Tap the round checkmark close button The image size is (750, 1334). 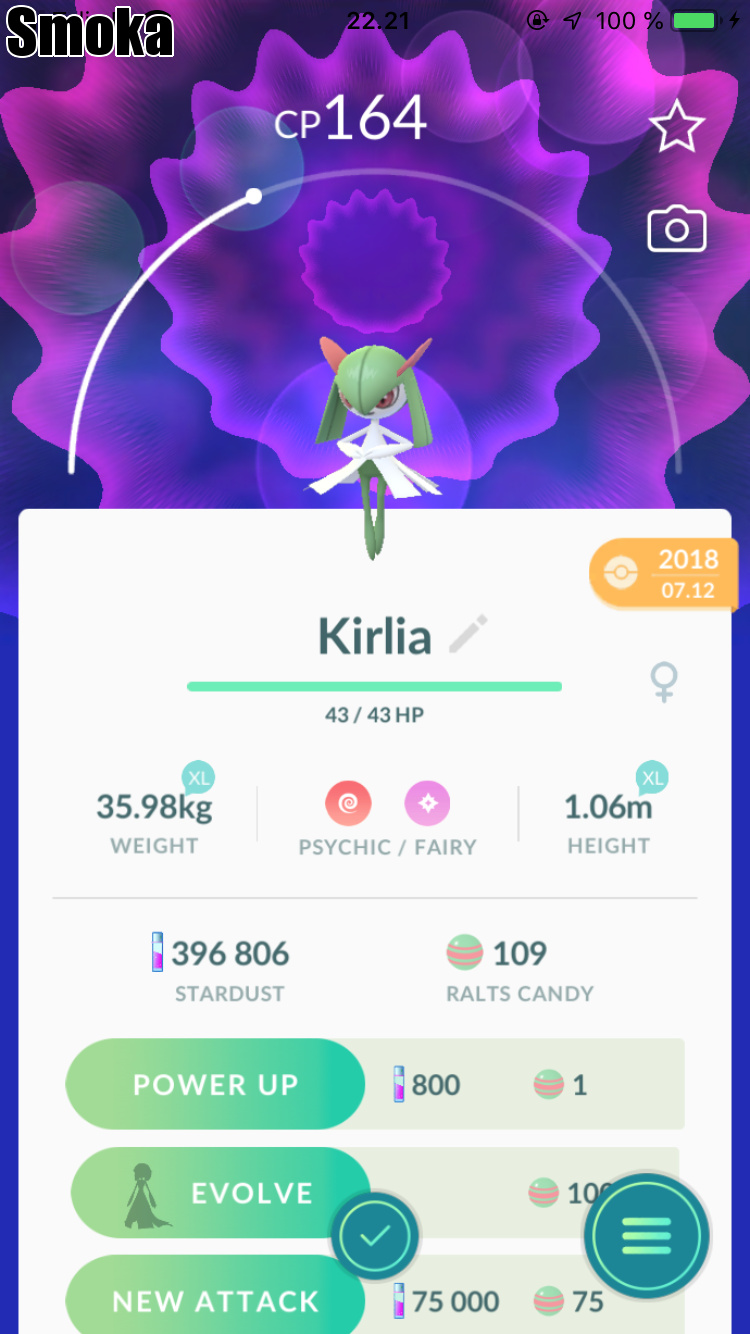pyautogui.click(x=375, y=1237)
